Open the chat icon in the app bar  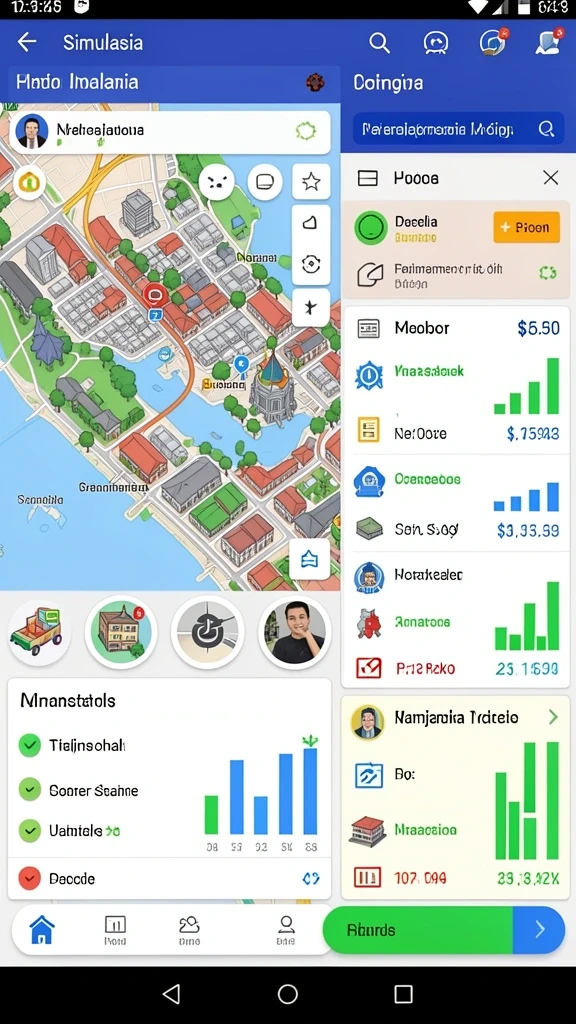point(436,43)
